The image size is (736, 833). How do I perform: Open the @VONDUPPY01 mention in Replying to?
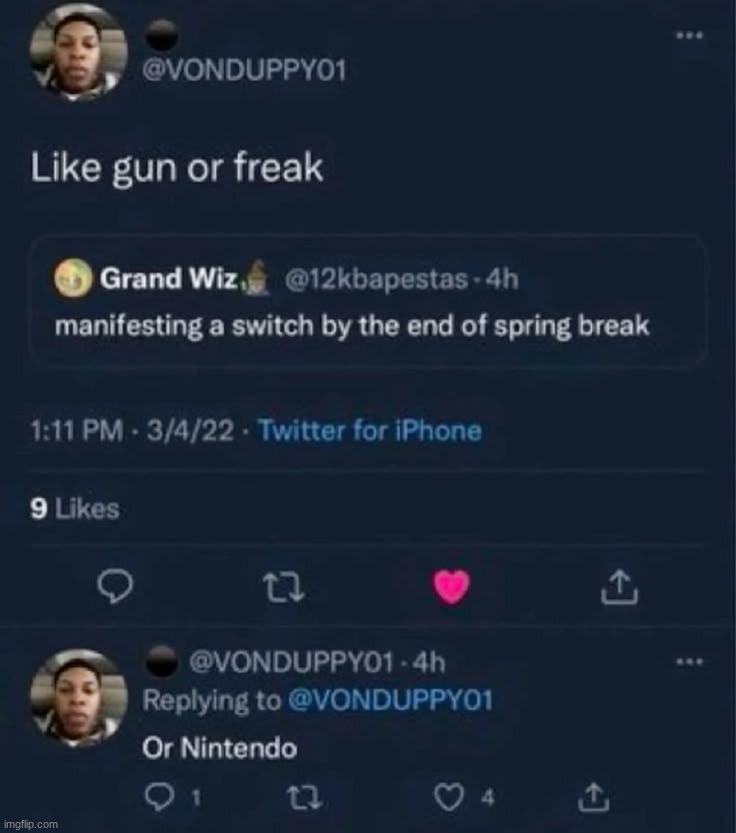pos(390,700)
